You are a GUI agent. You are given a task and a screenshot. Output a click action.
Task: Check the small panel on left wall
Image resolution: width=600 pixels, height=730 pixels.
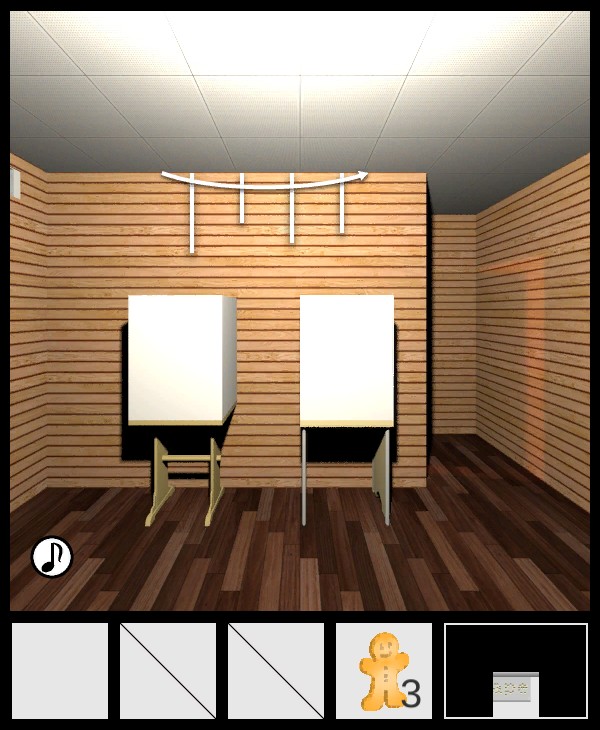pos(16,185)
